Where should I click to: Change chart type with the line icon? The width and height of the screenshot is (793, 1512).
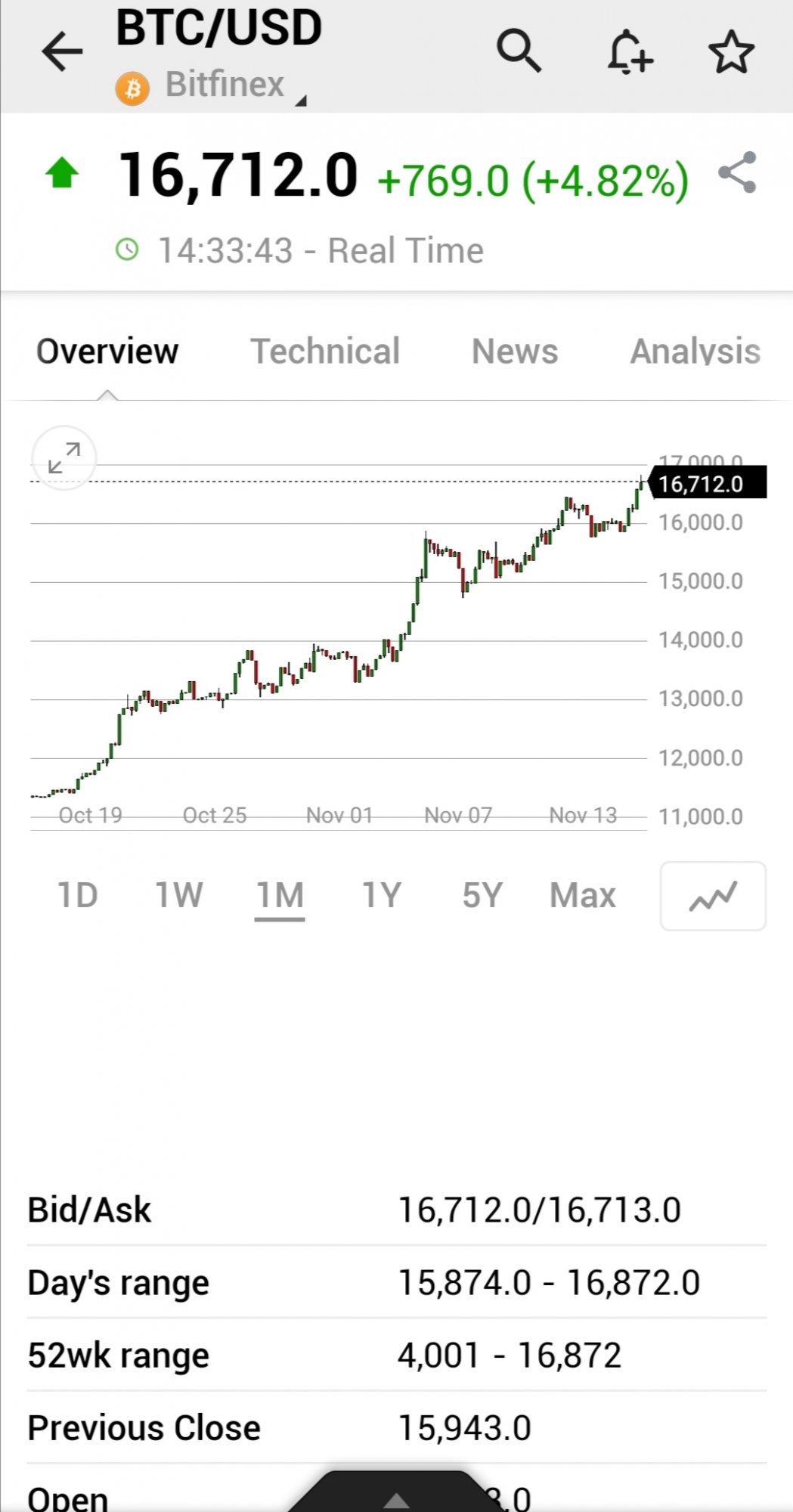[713, 897]
